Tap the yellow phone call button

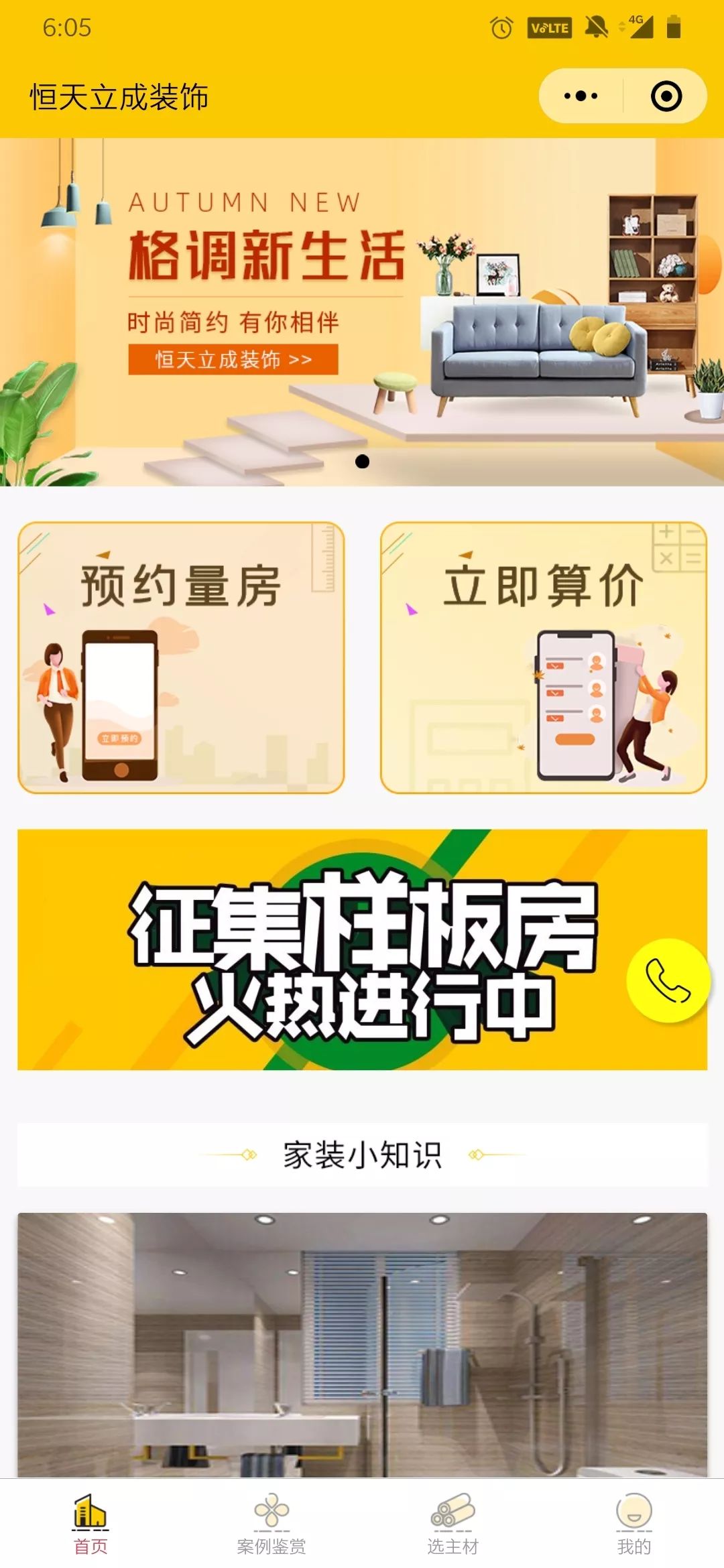coord(668,980)
